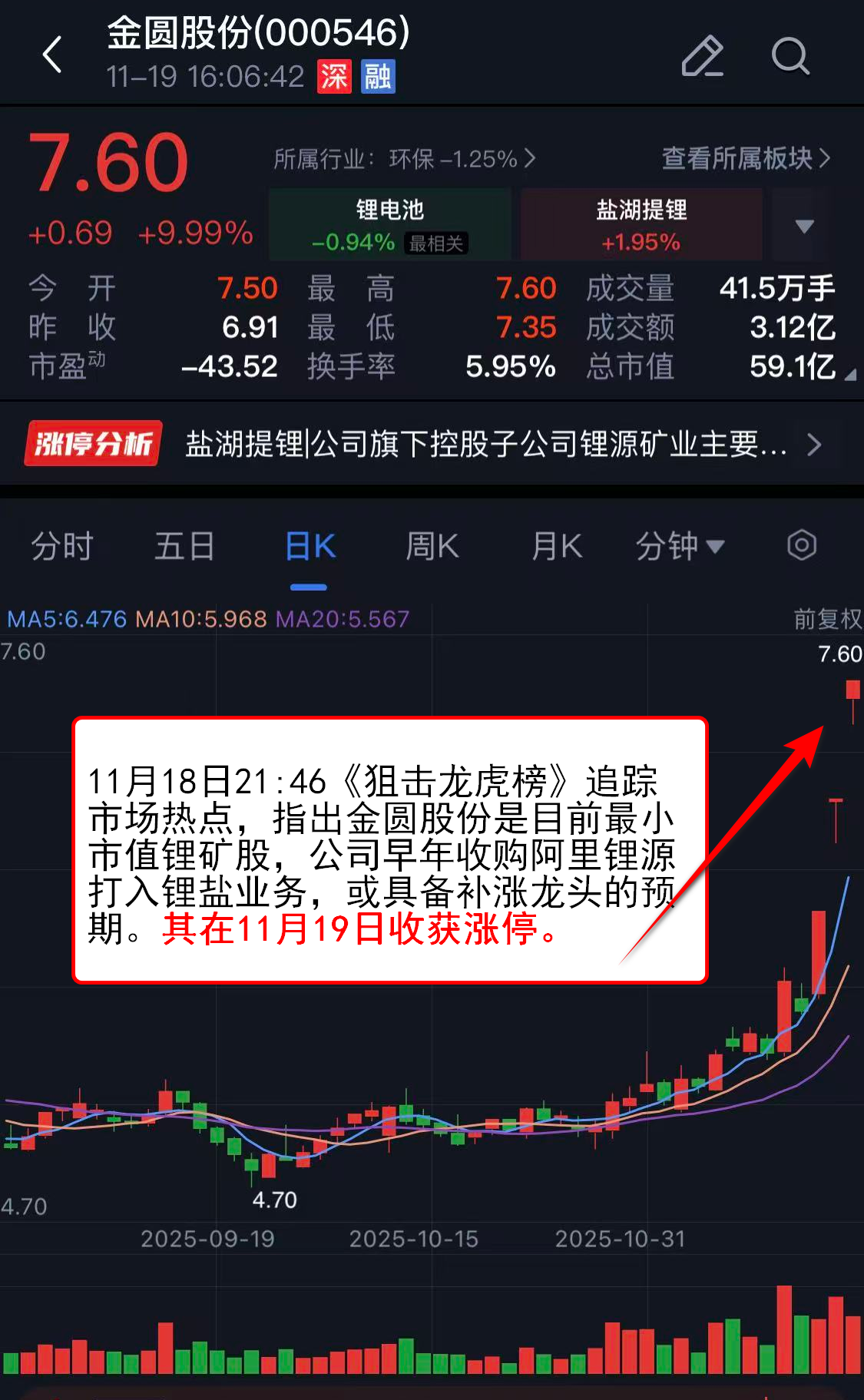The height and width of the screenshot is (1400, 864).
Task: Switch to the 周K chart tab
Action: 432,547
